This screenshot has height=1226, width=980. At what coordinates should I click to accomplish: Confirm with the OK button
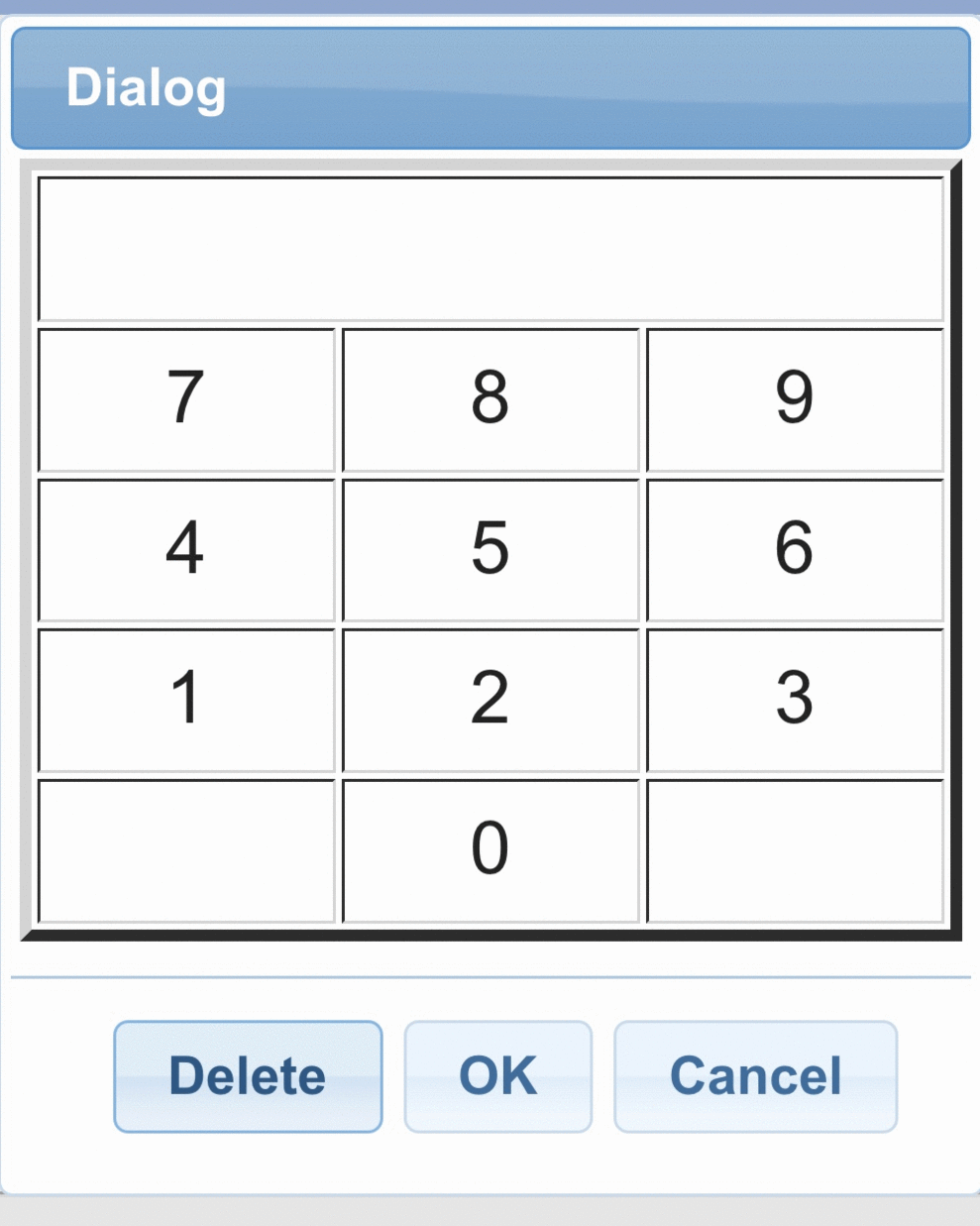coord(497,1076)
